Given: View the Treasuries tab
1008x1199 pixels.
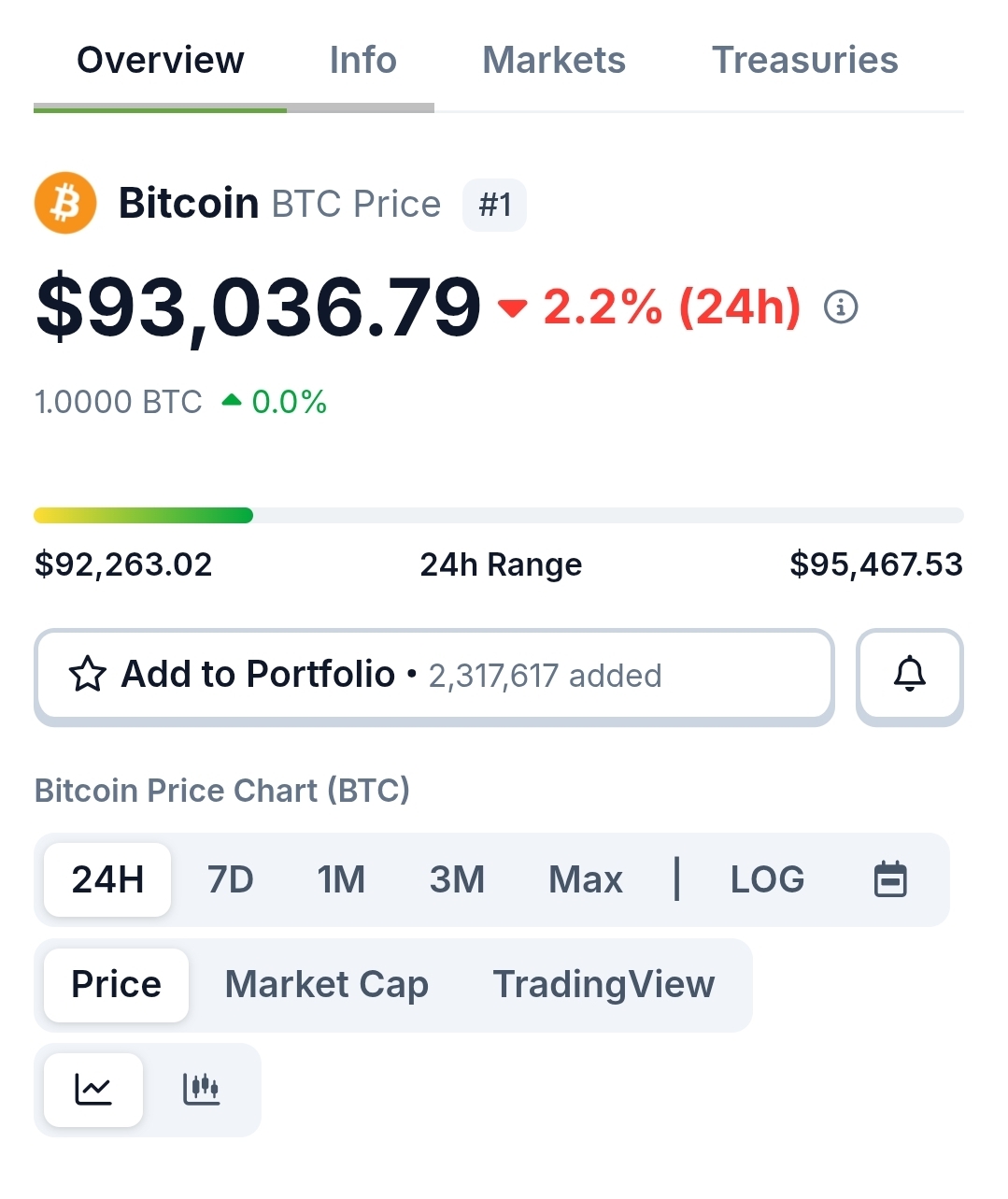Looking at the screenshot, I should (804, 61).
